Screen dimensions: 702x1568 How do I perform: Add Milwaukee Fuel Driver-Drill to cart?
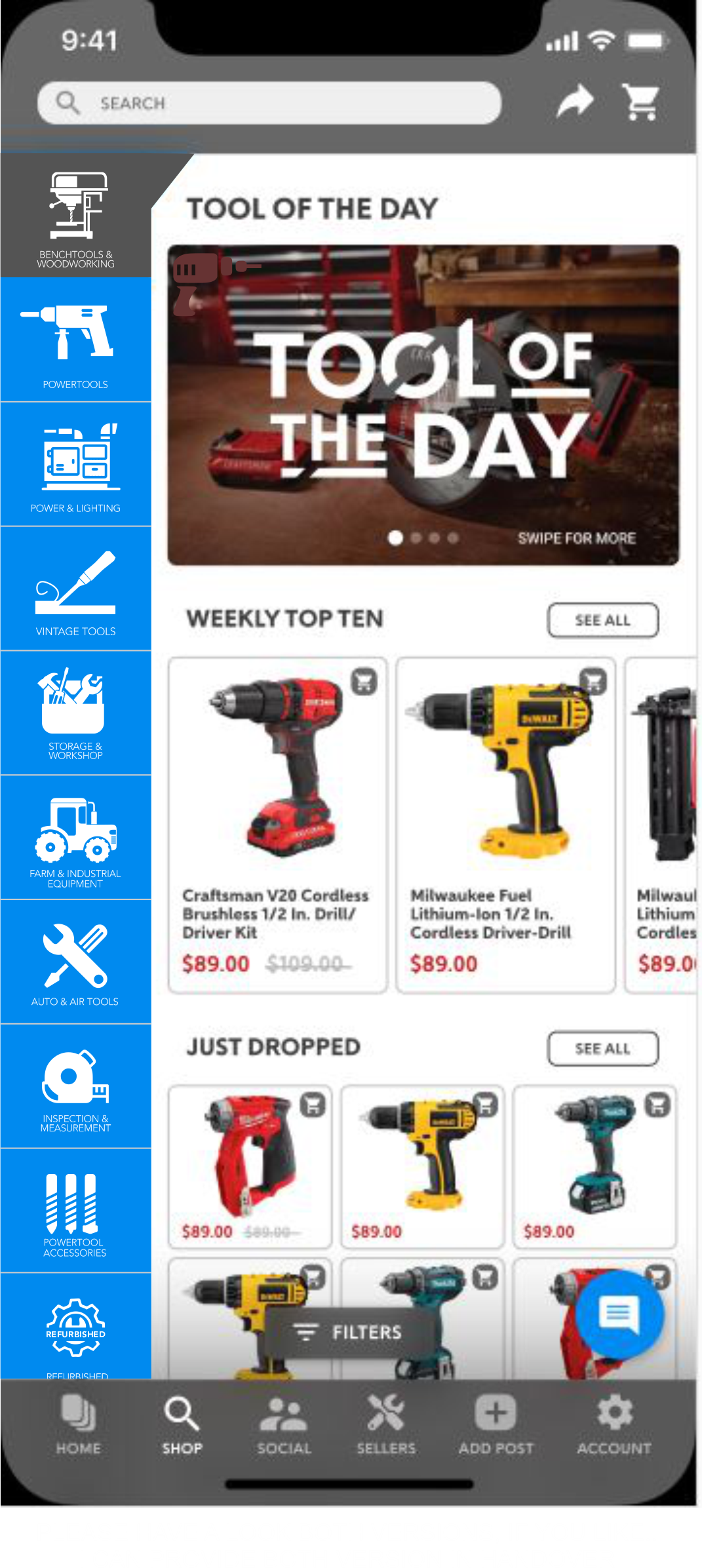(594, 681)
